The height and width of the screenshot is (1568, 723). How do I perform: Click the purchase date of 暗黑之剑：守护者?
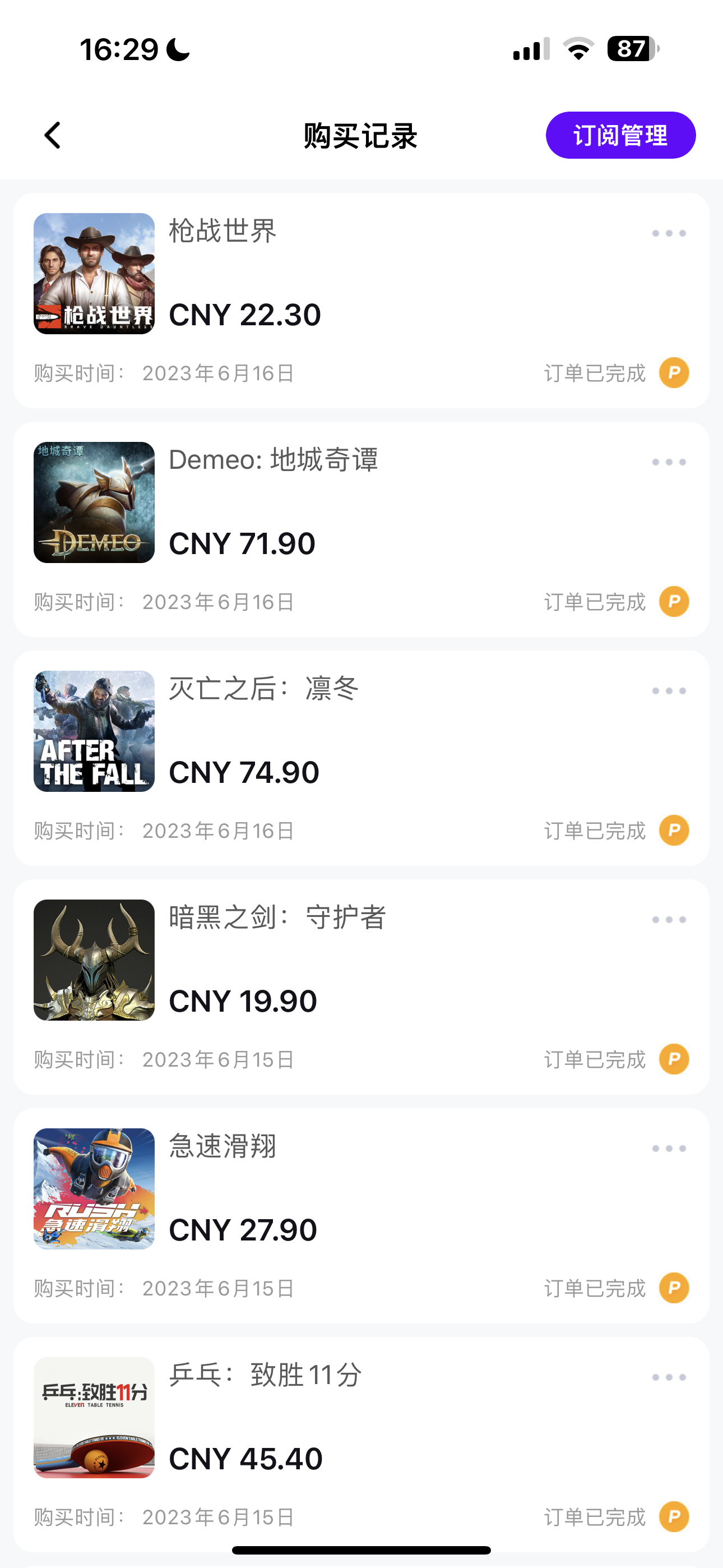tap(216, 1060)
